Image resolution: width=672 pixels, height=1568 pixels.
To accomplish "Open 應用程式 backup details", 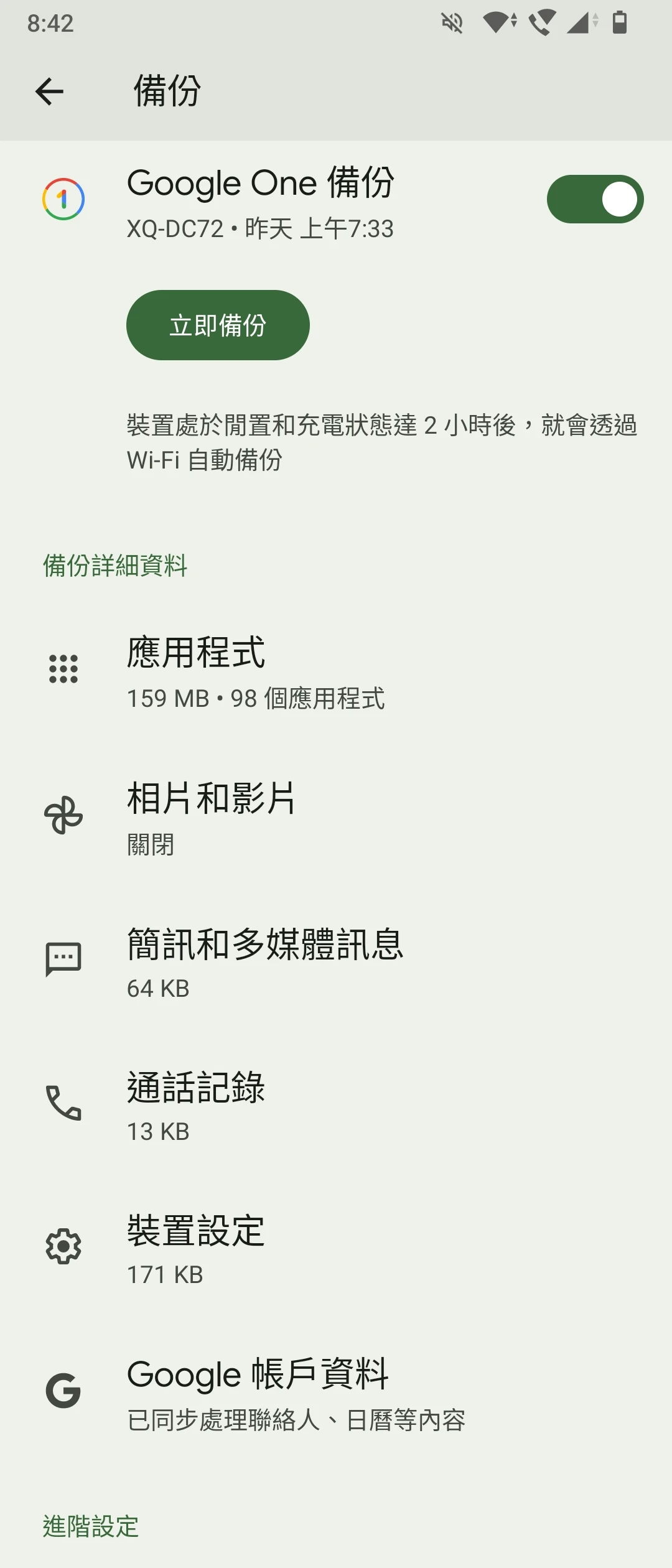I will coord(336,672).
